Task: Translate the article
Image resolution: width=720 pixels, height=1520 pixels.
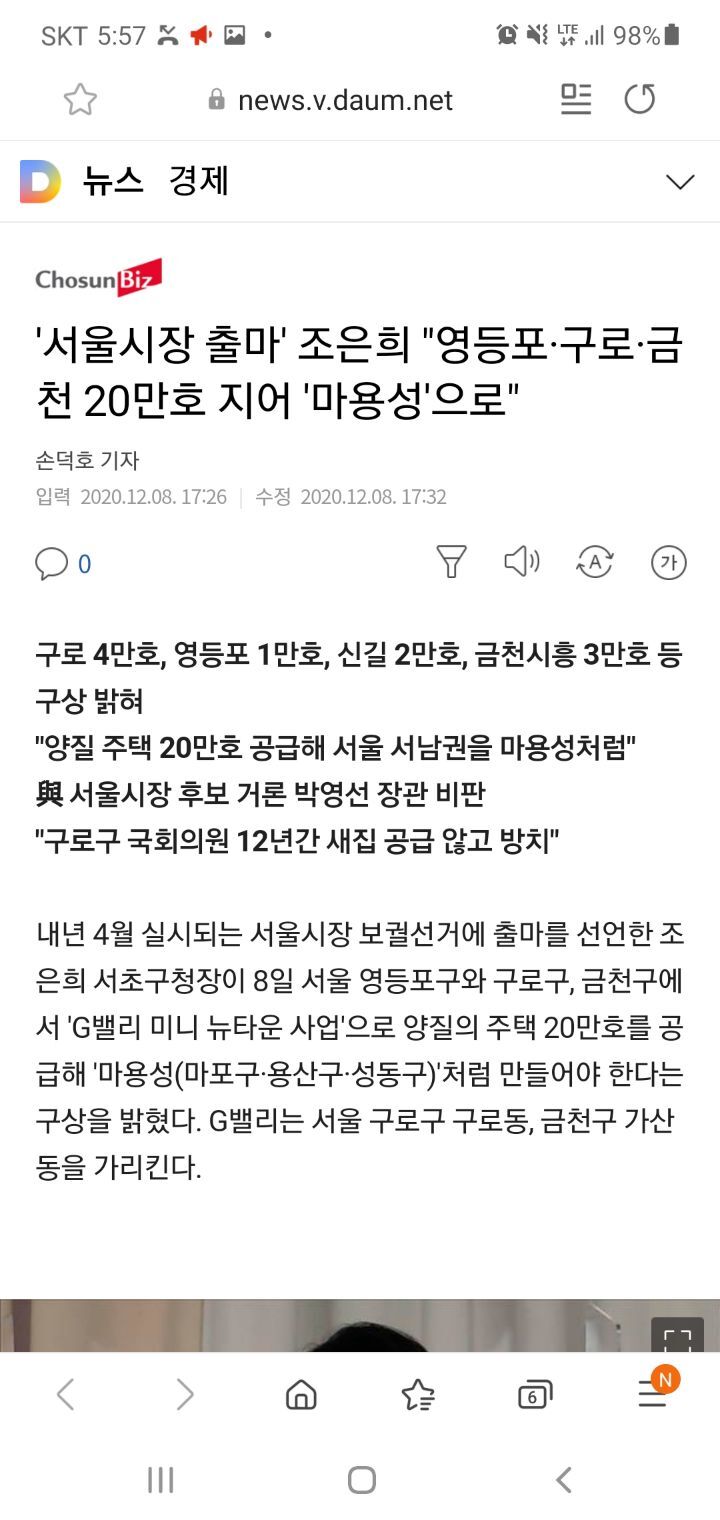Action: 595,563
